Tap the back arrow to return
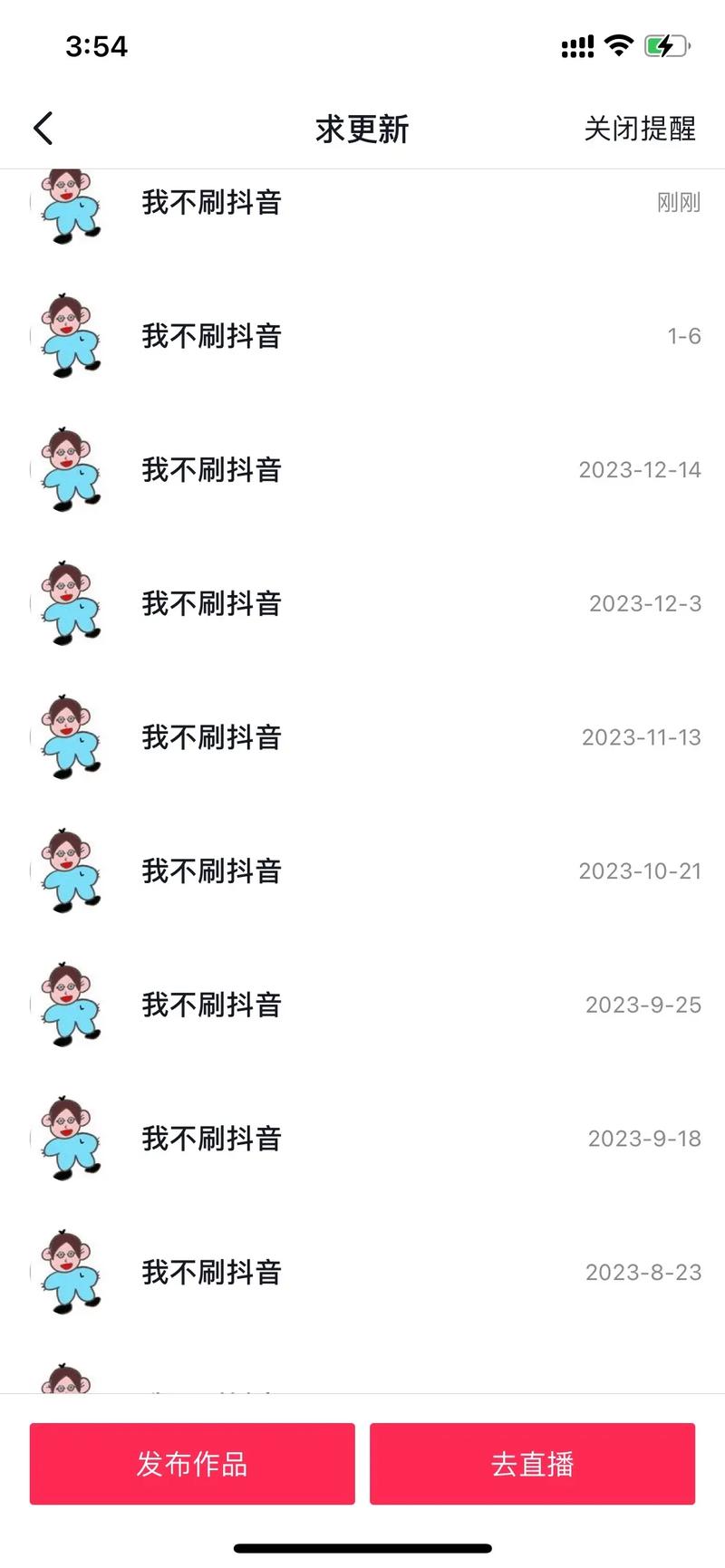This screenshot has height=1568, width=725. pos(43,128)
